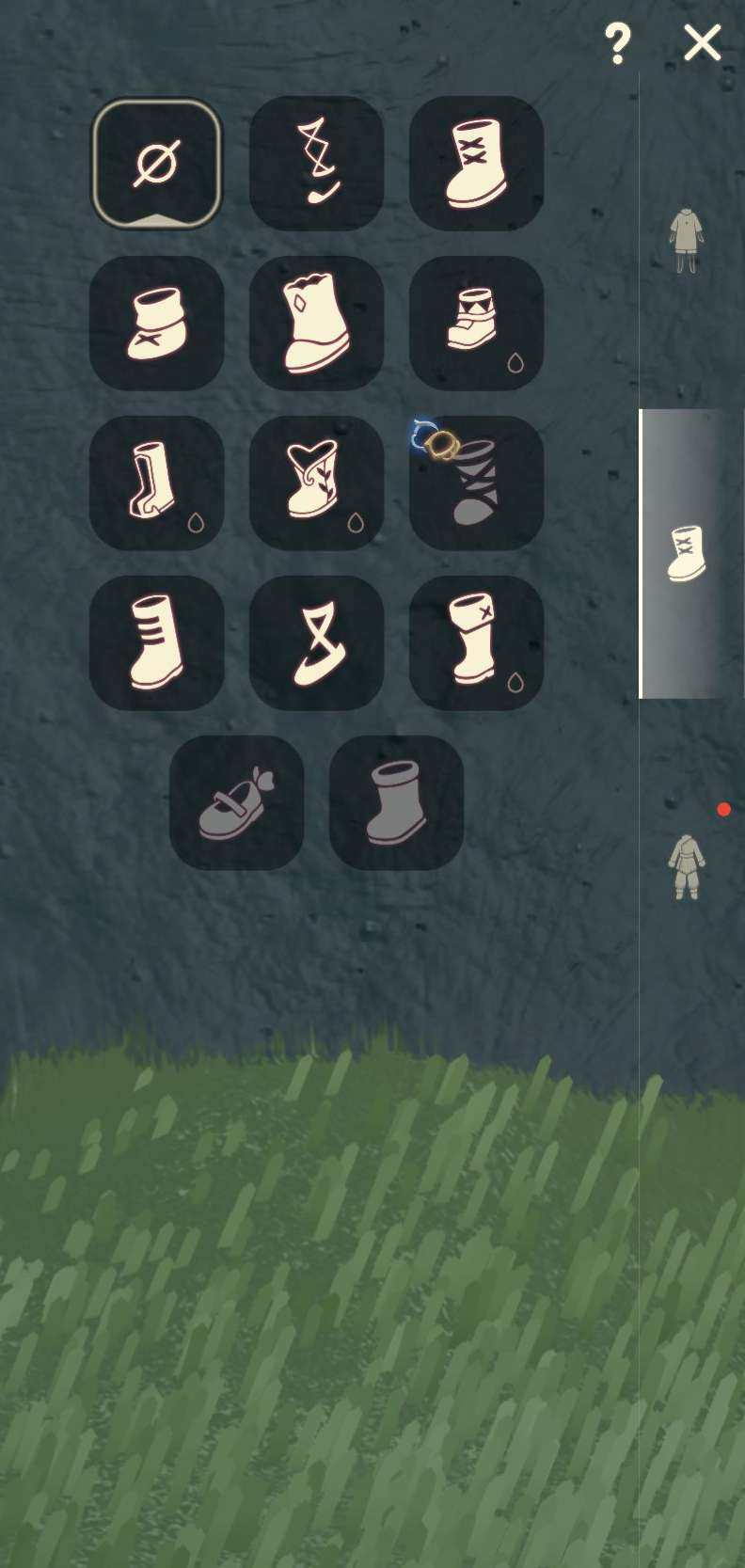The height and width of the screenshot is (1568, 745).
Task: Choose the small triangle-pattern boot
Action: [476, 324]
